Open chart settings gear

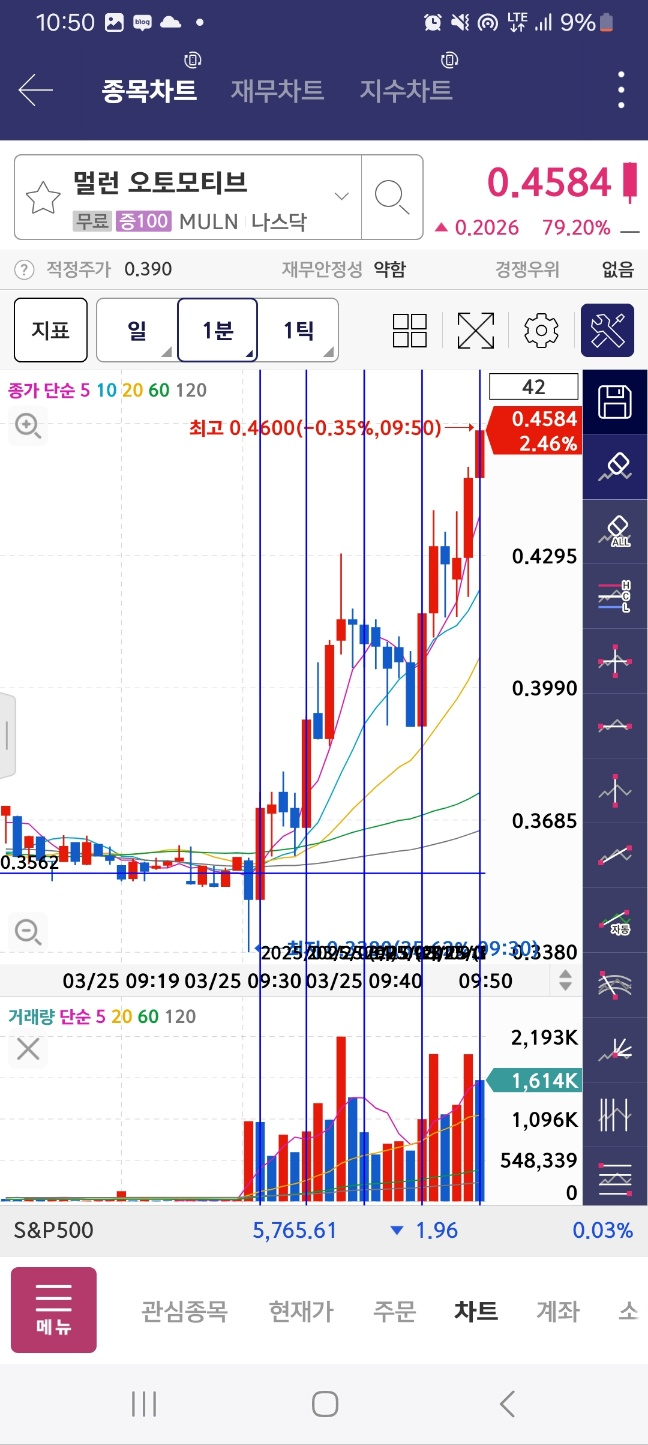click(541, 330)
